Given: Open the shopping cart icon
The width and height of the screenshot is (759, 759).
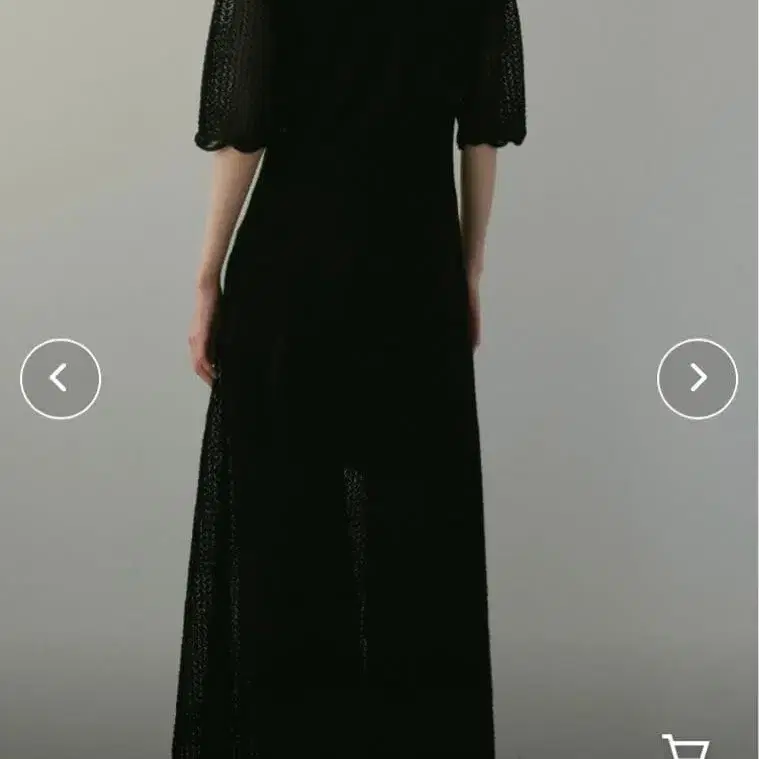Looking at the screenshot, I should tap(686, 746).
